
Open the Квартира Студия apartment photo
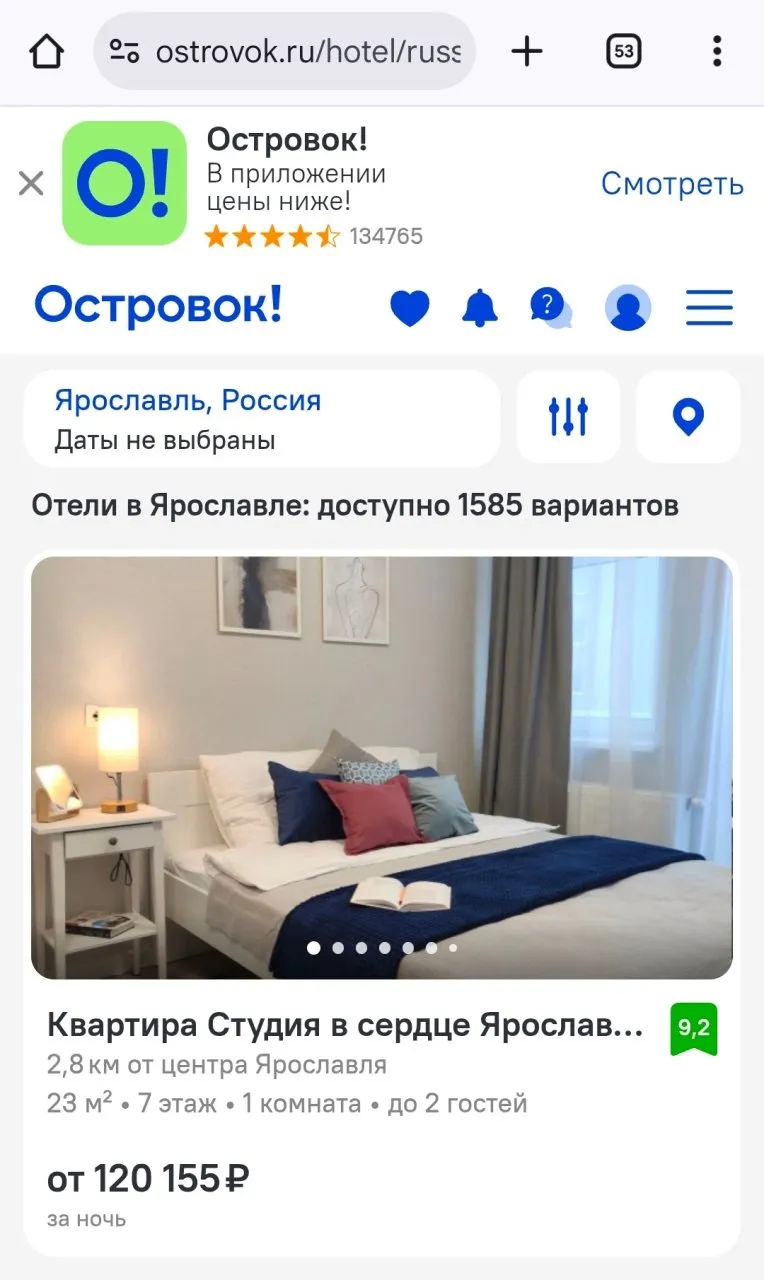coord(381,767)
